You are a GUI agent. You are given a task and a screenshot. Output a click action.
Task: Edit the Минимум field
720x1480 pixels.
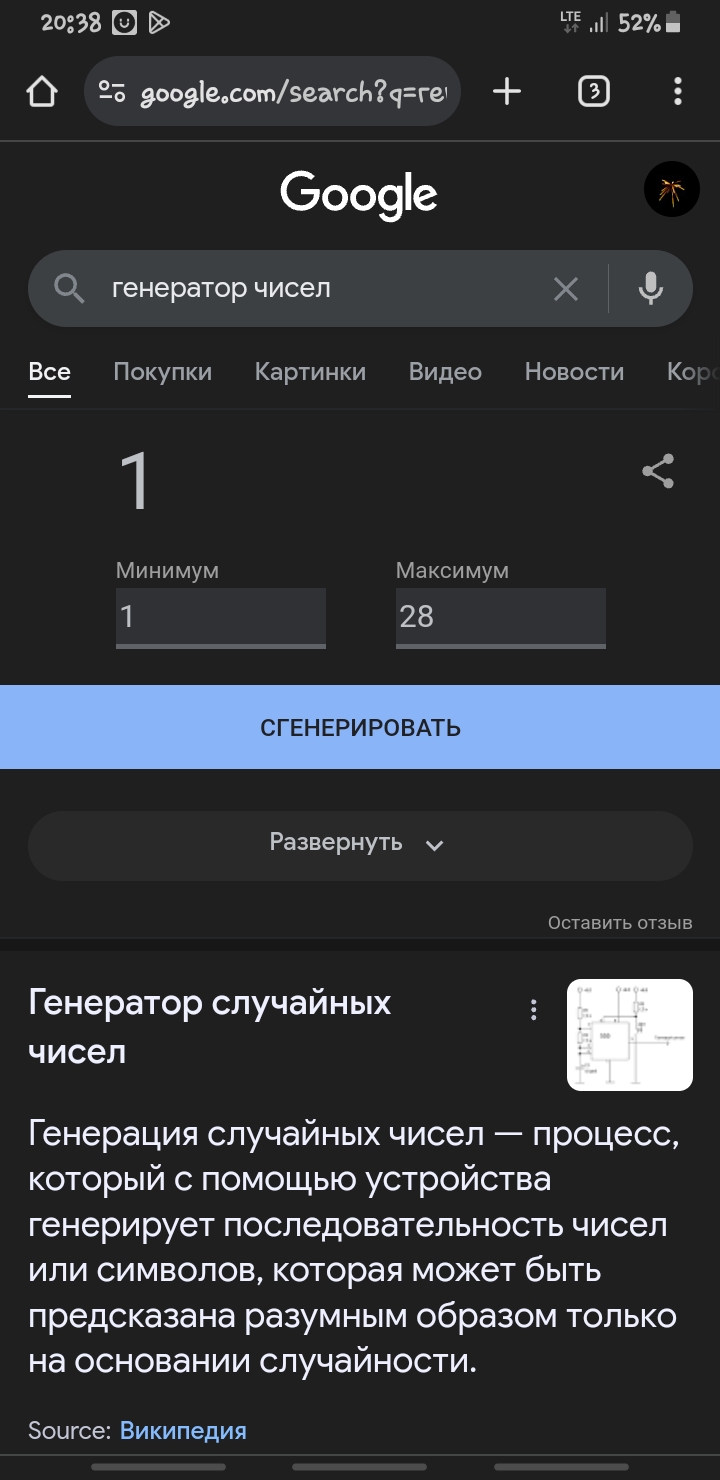[x=221, y=617]
